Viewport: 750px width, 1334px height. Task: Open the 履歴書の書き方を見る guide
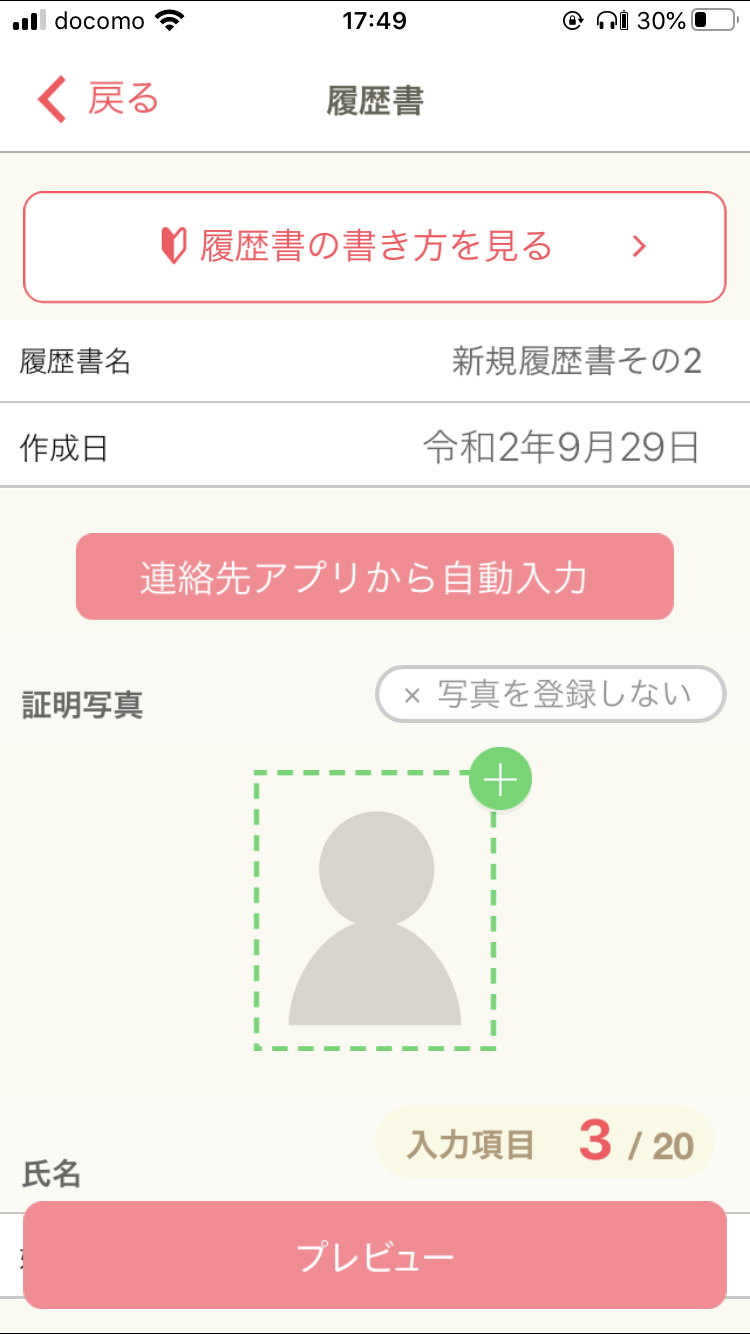click(x=374, y=246)
